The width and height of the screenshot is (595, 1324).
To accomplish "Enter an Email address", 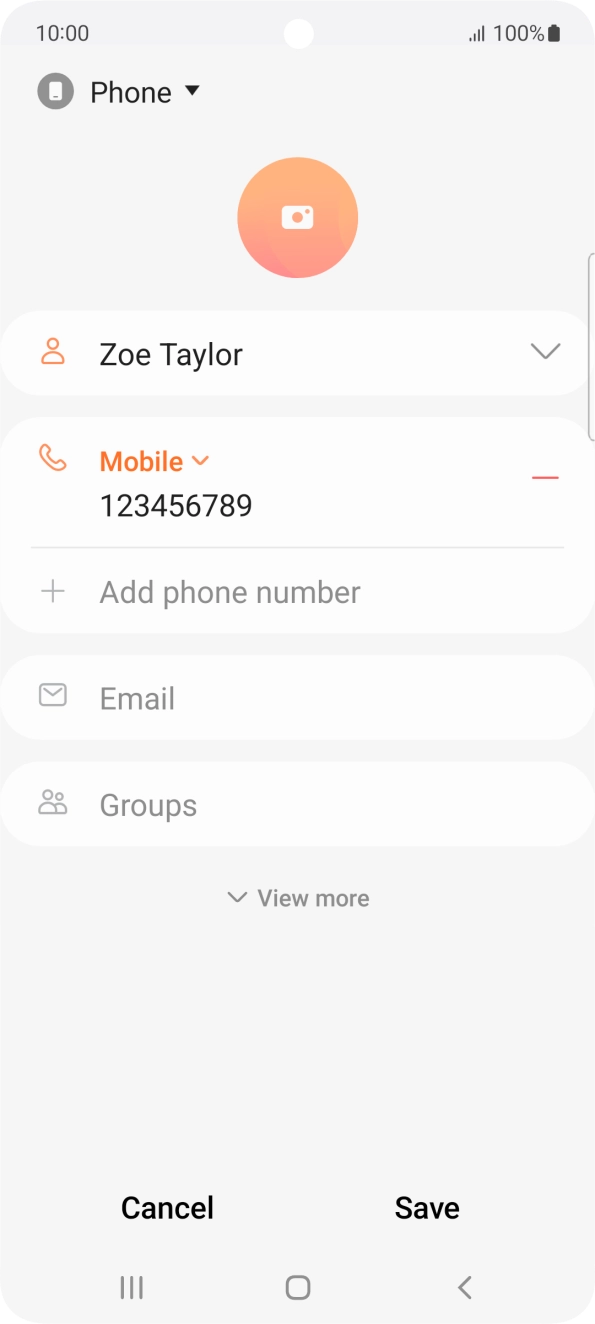I will pyautogui.click(x=298, y=698).
